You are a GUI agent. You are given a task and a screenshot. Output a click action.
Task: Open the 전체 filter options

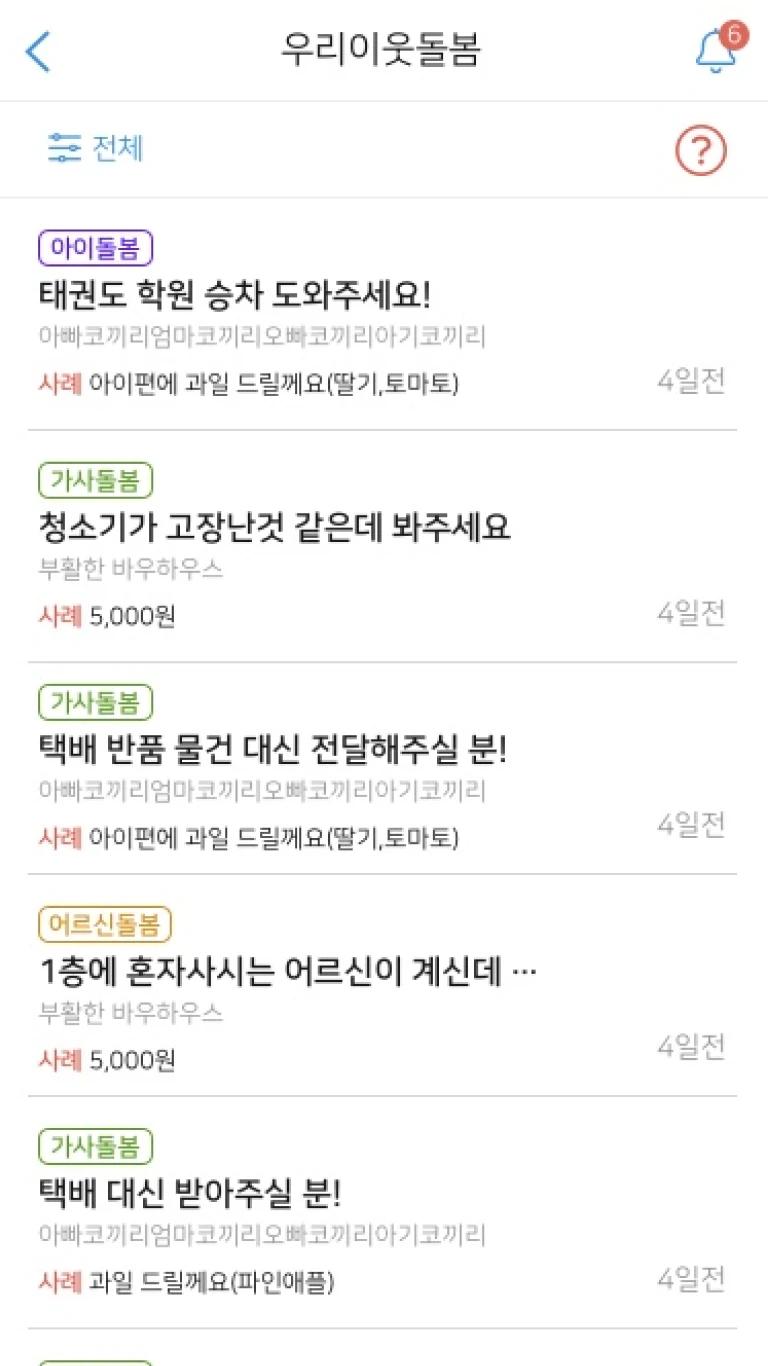click(x=96, y=148)
